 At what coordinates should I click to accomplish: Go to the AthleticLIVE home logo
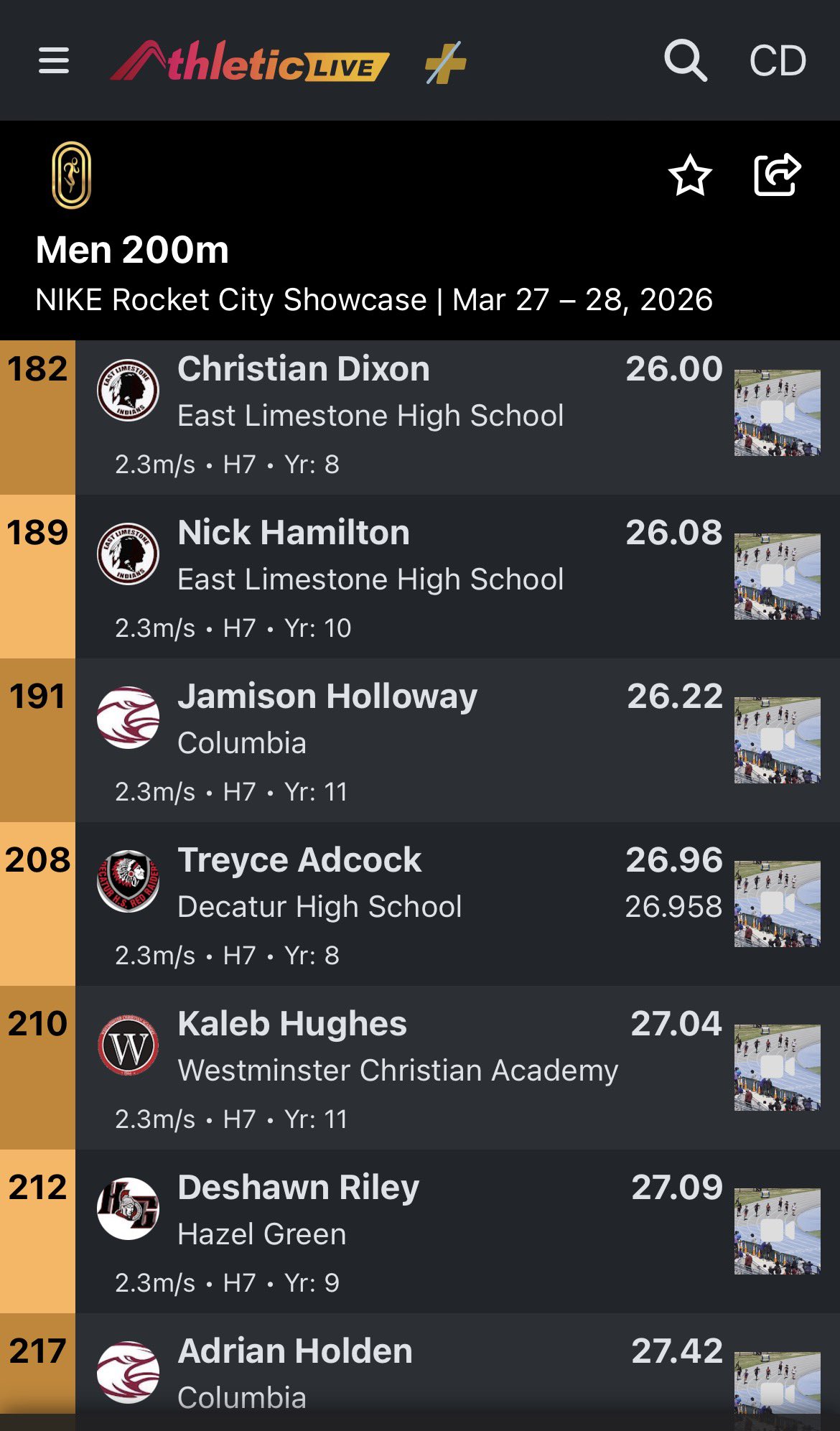[x=250, y=62]
